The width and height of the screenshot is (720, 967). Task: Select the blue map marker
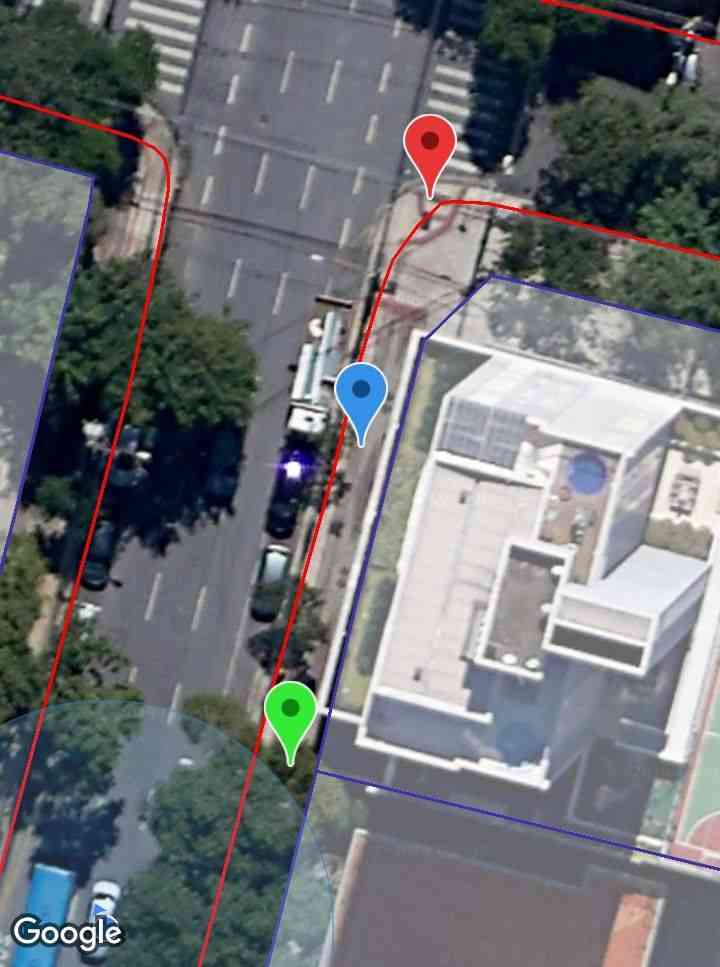361,396
